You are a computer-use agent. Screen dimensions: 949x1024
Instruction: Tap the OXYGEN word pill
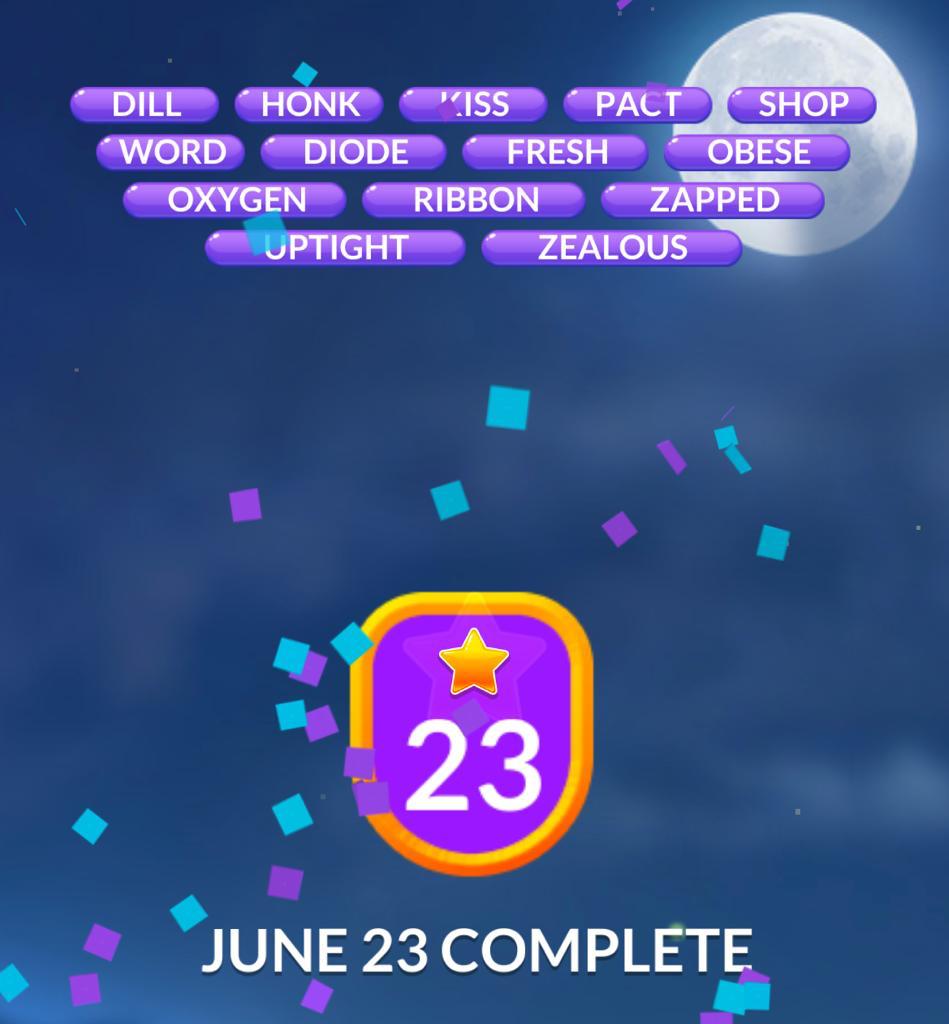pyautogui.click(x=235, y=200)
